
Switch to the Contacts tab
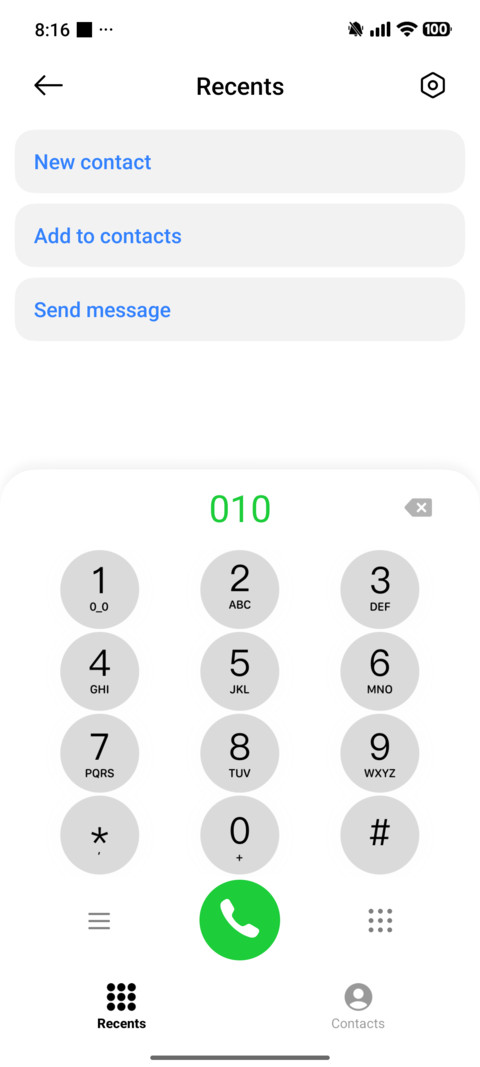coord(358,1006)
